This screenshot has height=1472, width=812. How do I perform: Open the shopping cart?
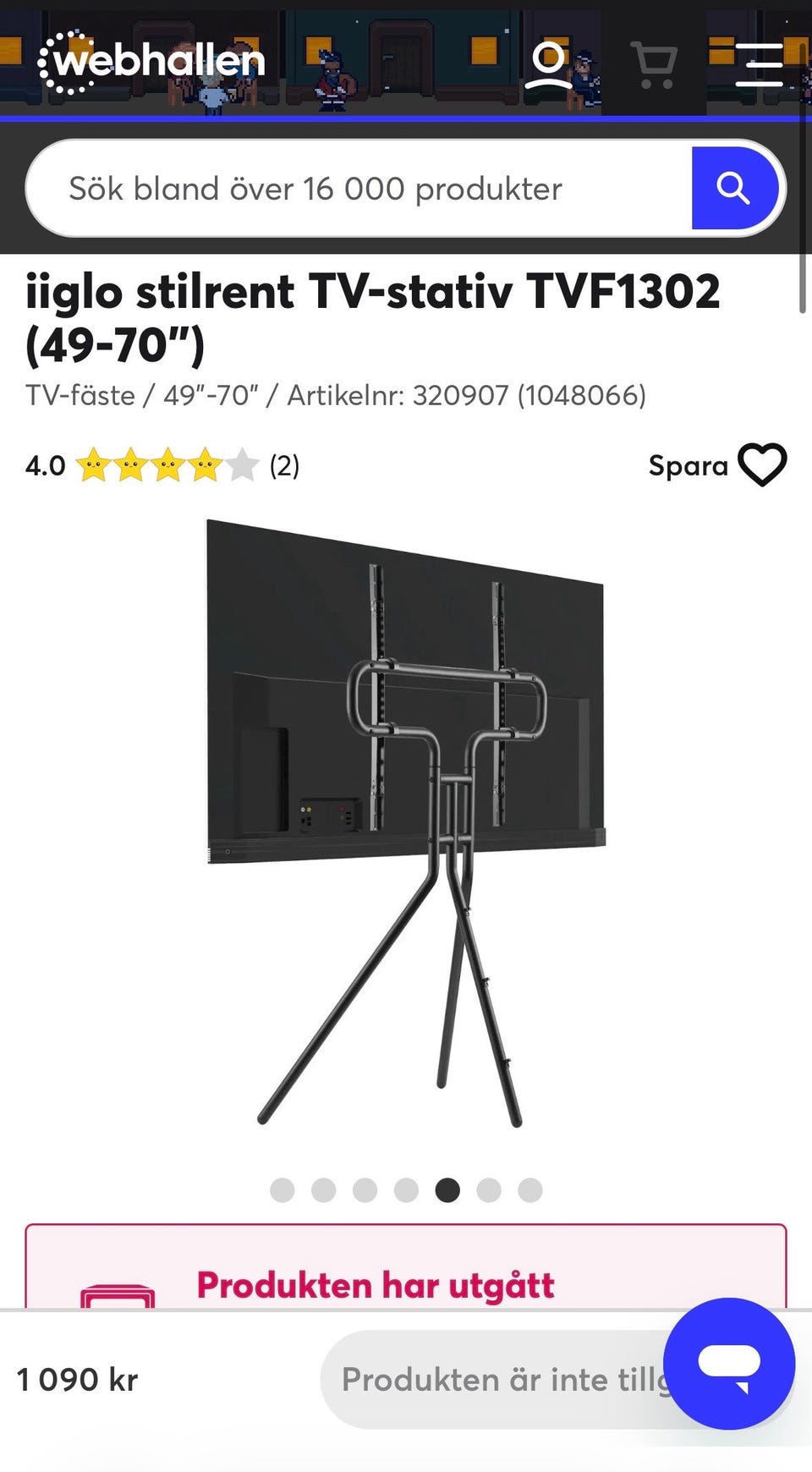(x=655, y=63)
